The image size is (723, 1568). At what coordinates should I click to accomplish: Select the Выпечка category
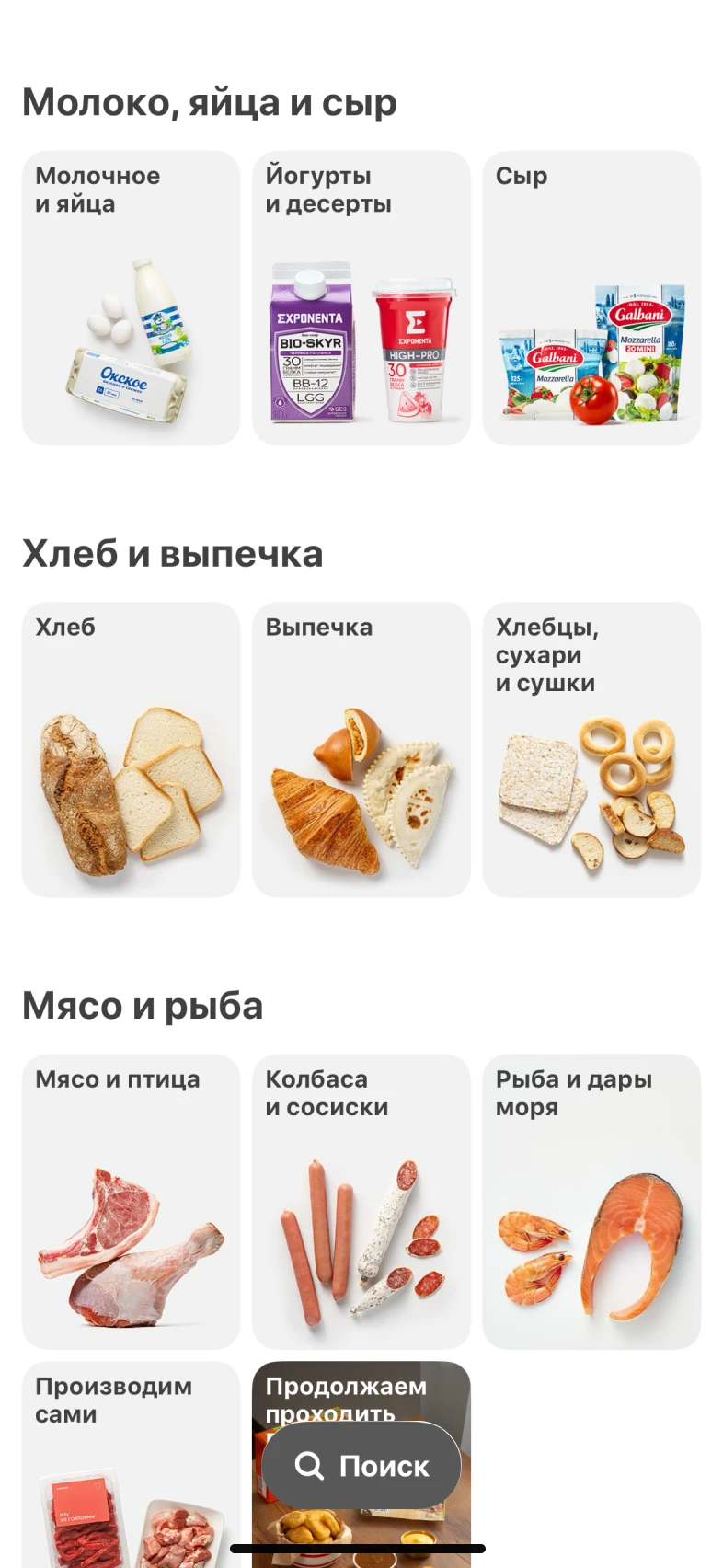click(361, 749)
